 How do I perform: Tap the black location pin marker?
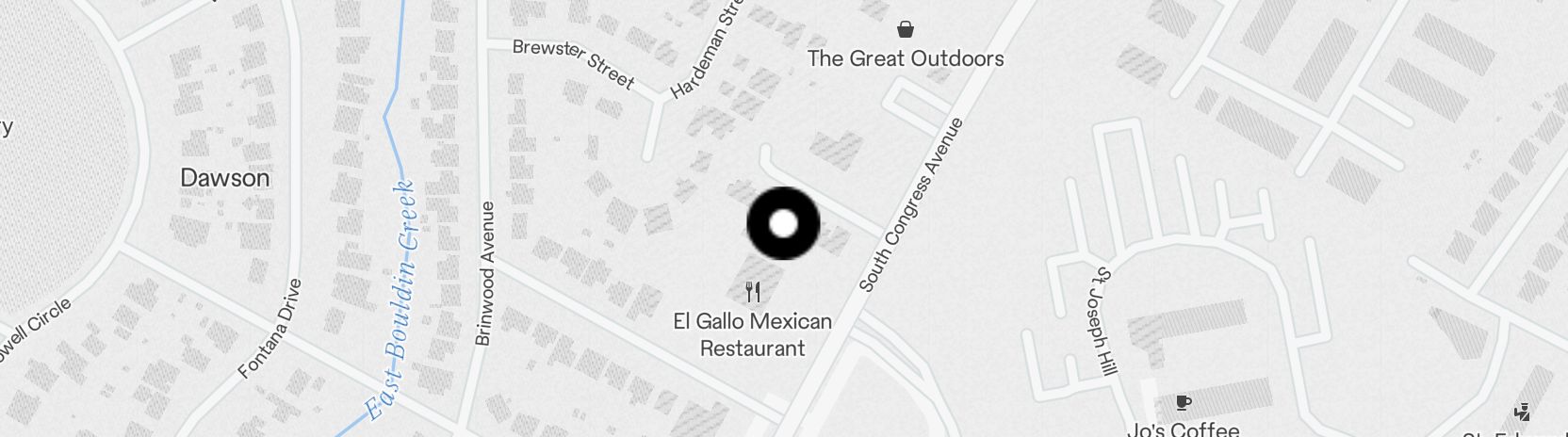tap(783, 224)
